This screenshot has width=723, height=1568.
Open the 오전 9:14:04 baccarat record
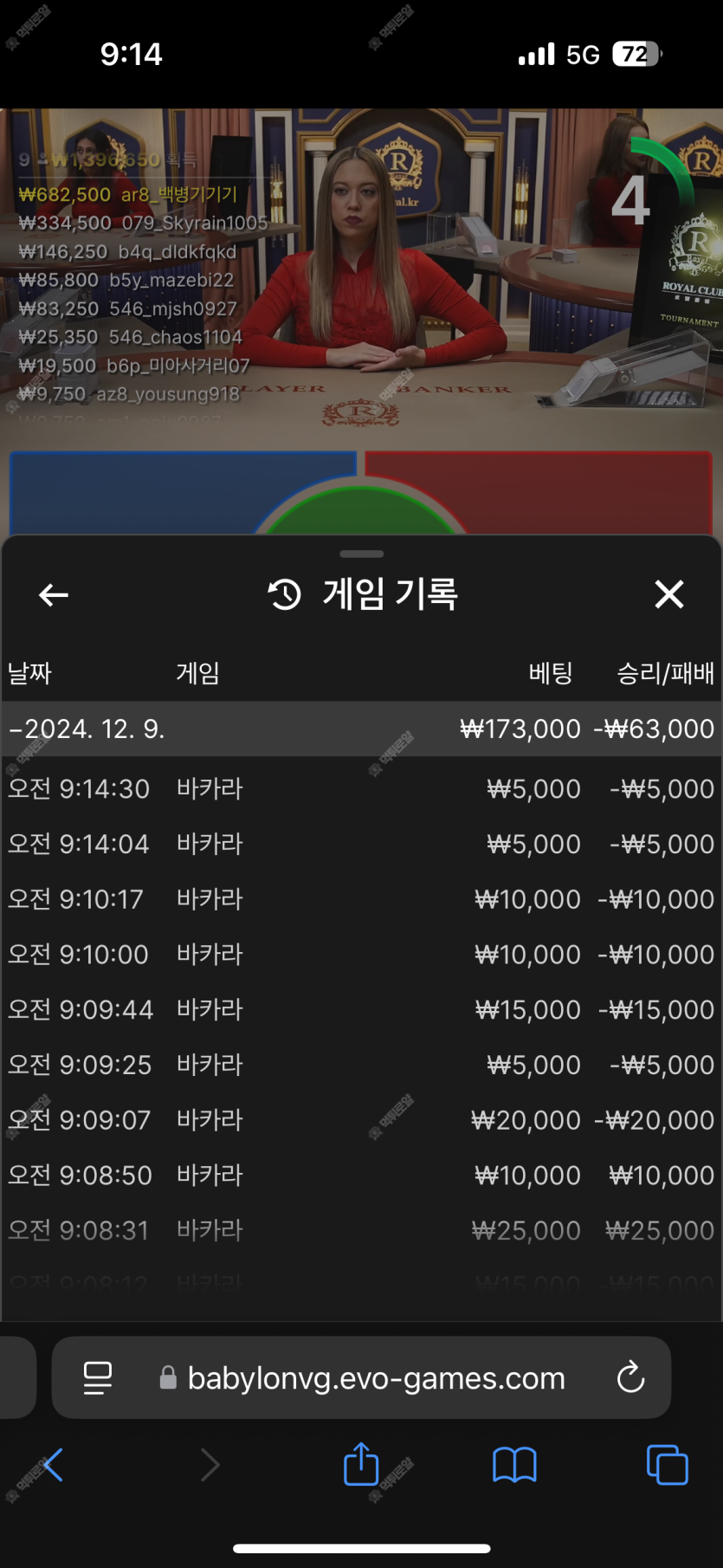361,844
